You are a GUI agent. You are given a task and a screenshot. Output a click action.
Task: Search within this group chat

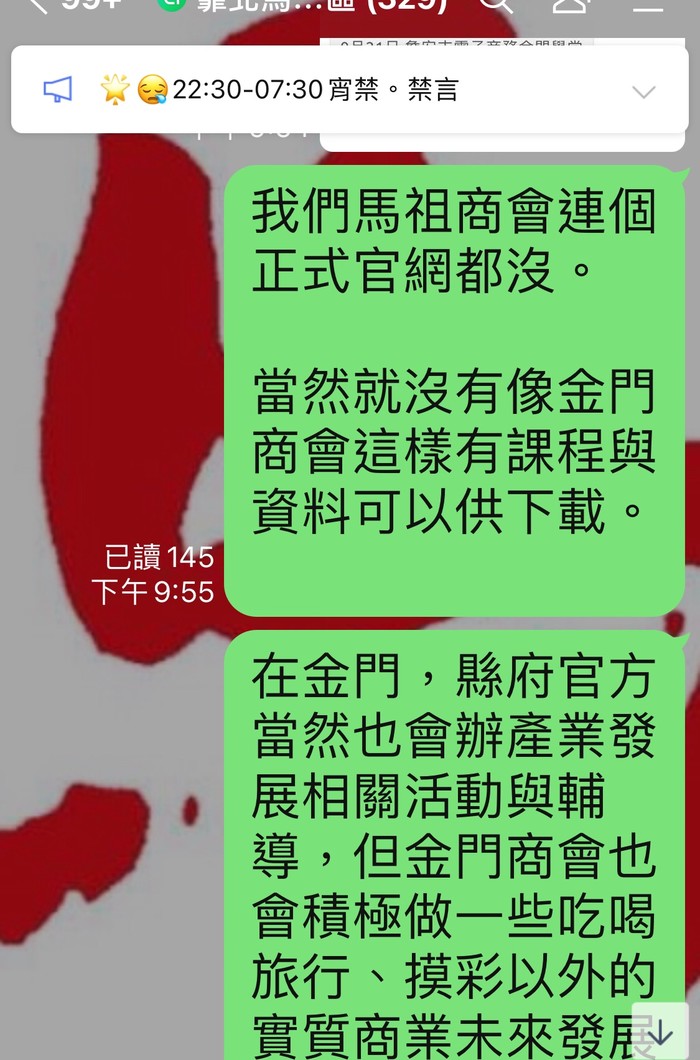[x=495, y=6]
